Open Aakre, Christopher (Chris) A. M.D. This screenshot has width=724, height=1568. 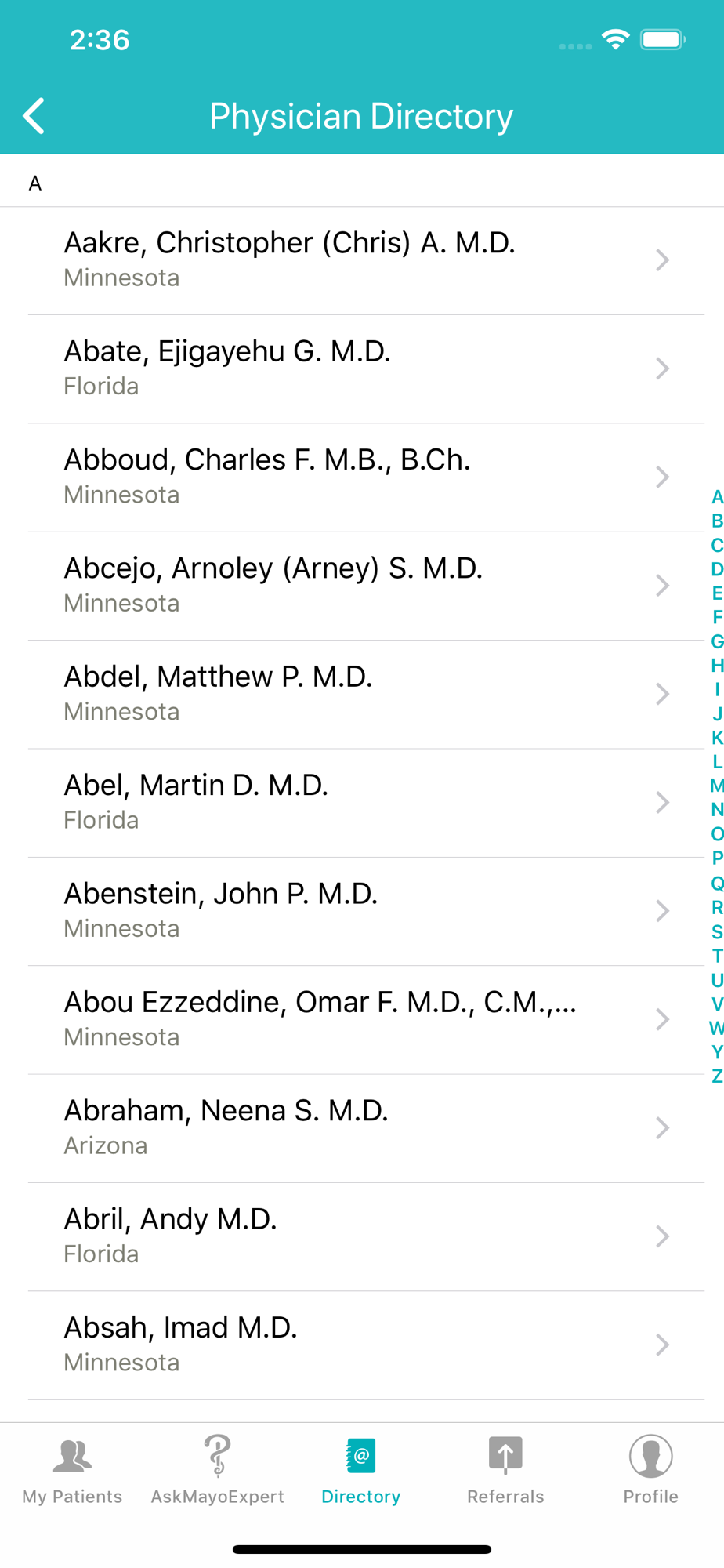(360, 260)
